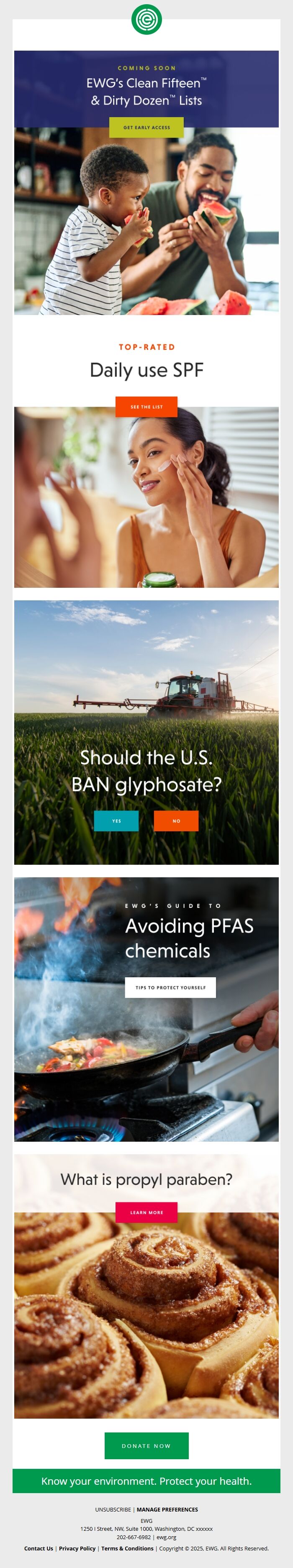Image resolution: width=293 pixels, height=1568 pixels.
Task: Vote Yes on glyphosate ban
Action: (116, 820)
